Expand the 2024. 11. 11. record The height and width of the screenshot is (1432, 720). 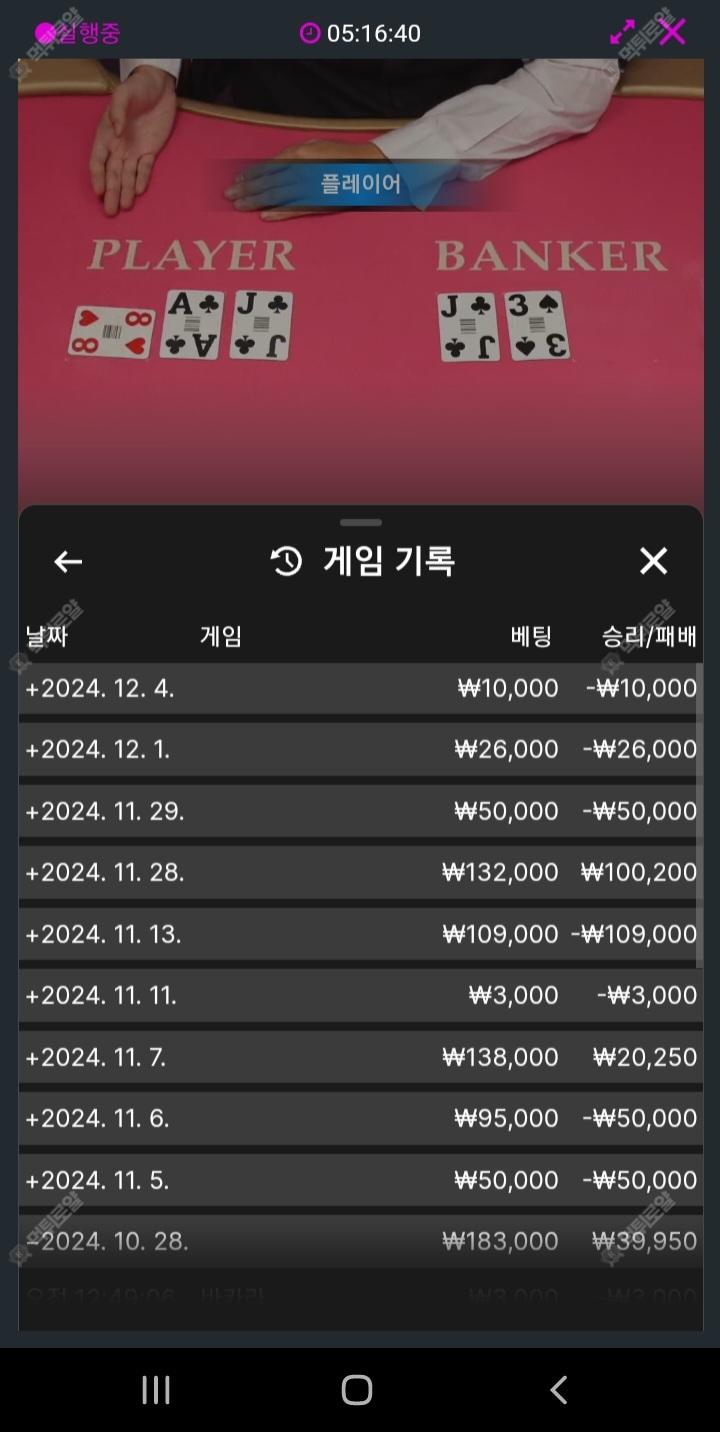[x=101, y=995]
